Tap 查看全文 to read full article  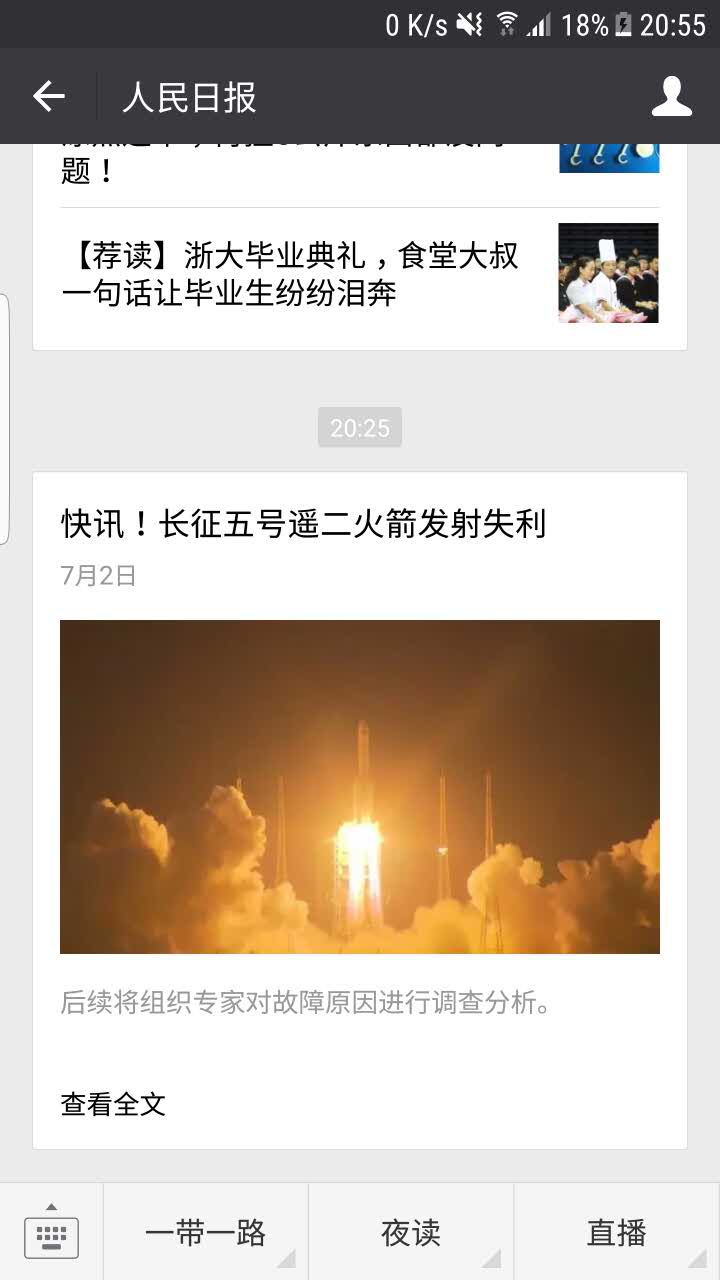coord(113,1104)
